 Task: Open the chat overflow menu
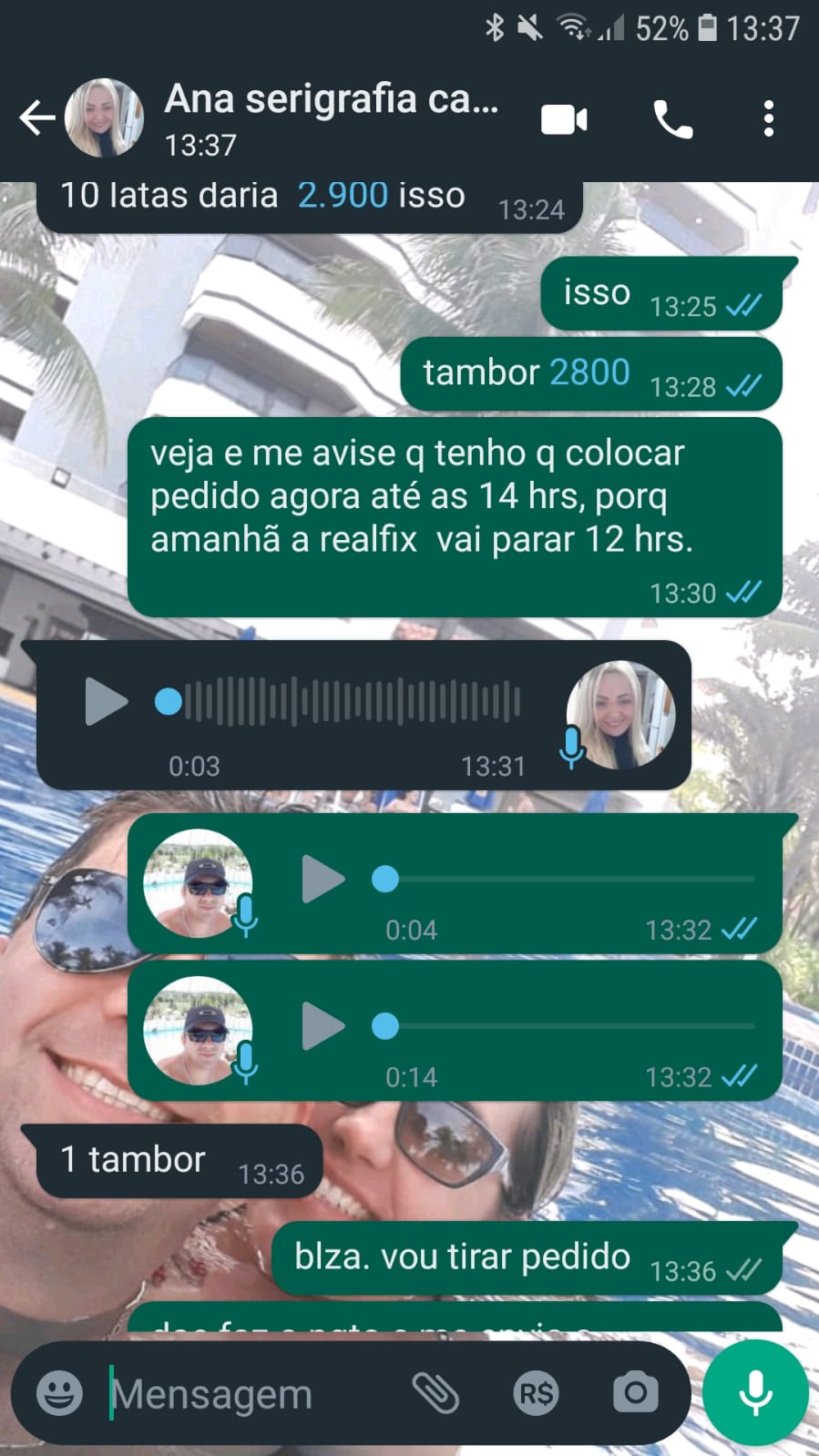tap(769, 119)
